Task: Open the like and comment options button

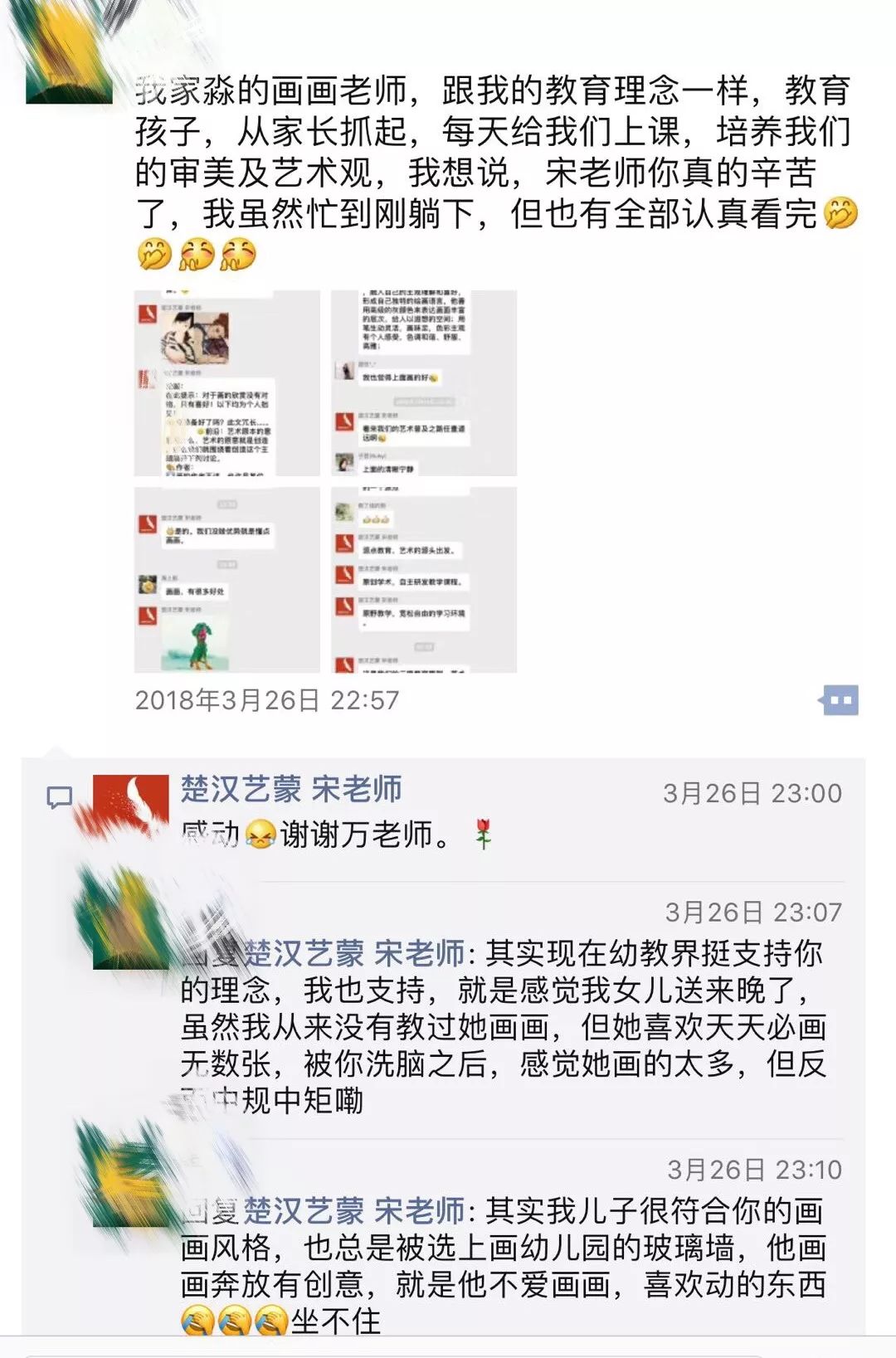Action: (x=840, y=701)
